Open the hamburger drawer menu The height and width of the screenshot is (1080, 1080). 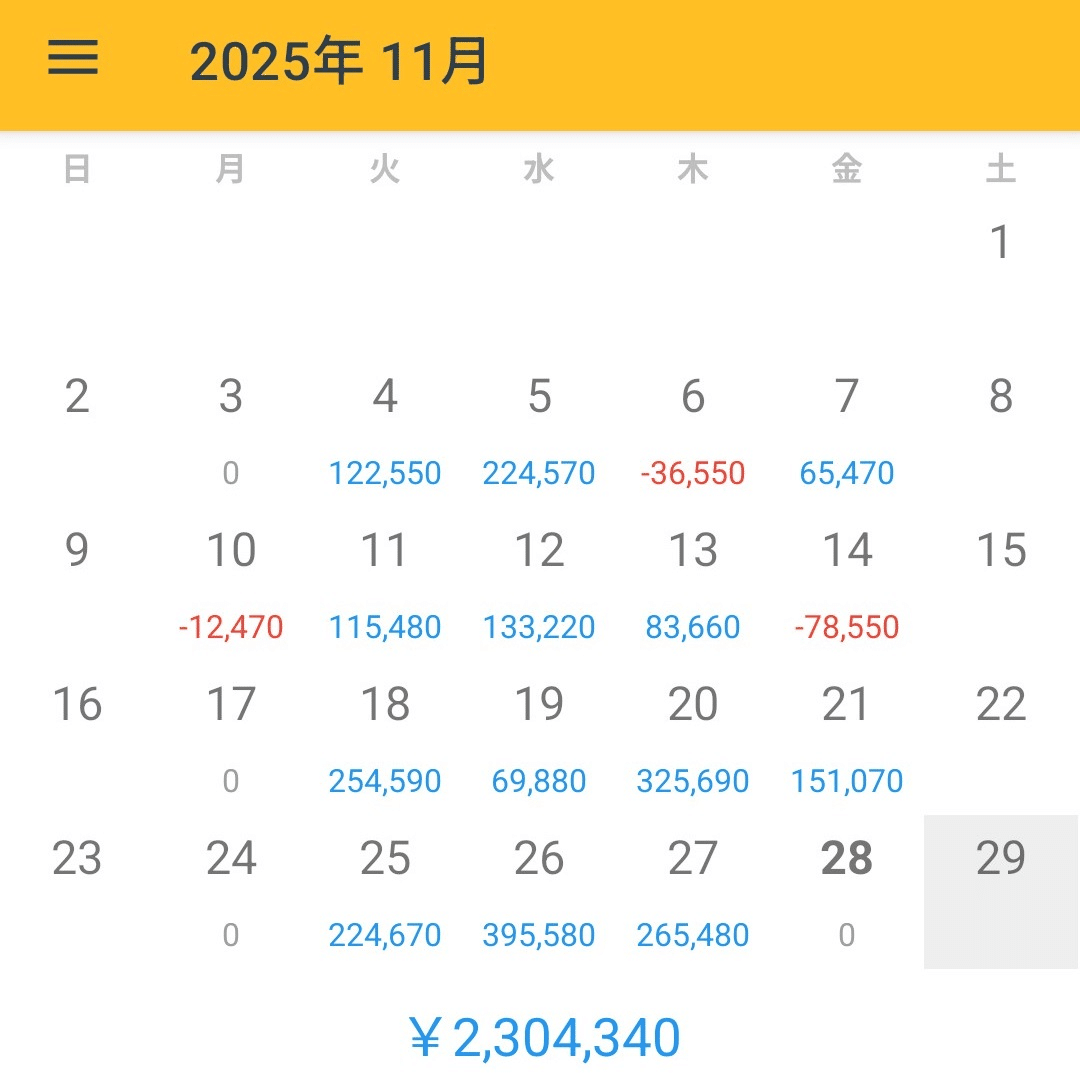point(73,59)
